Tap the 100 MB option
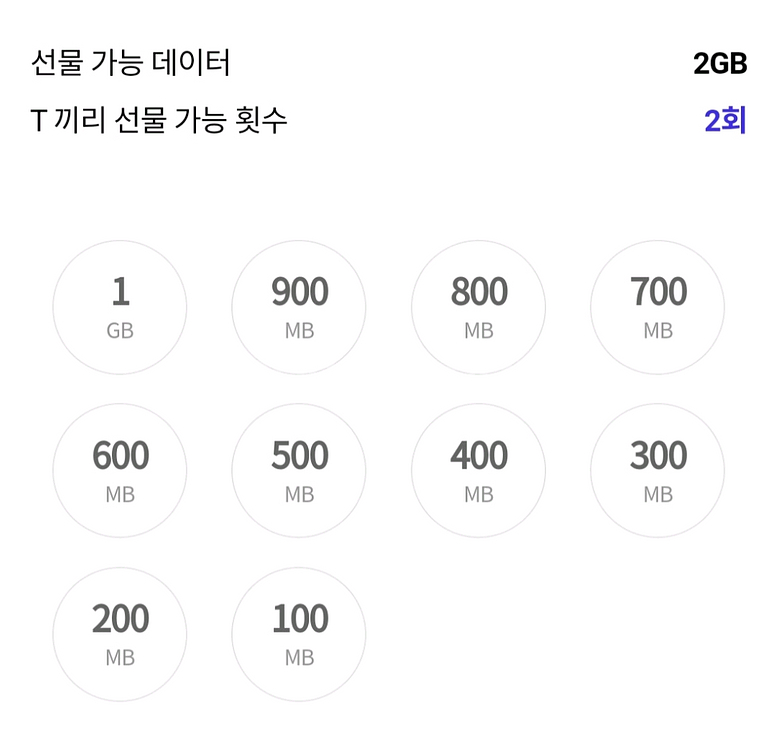Viewport: 776px width, 750px height. [299, 634]
